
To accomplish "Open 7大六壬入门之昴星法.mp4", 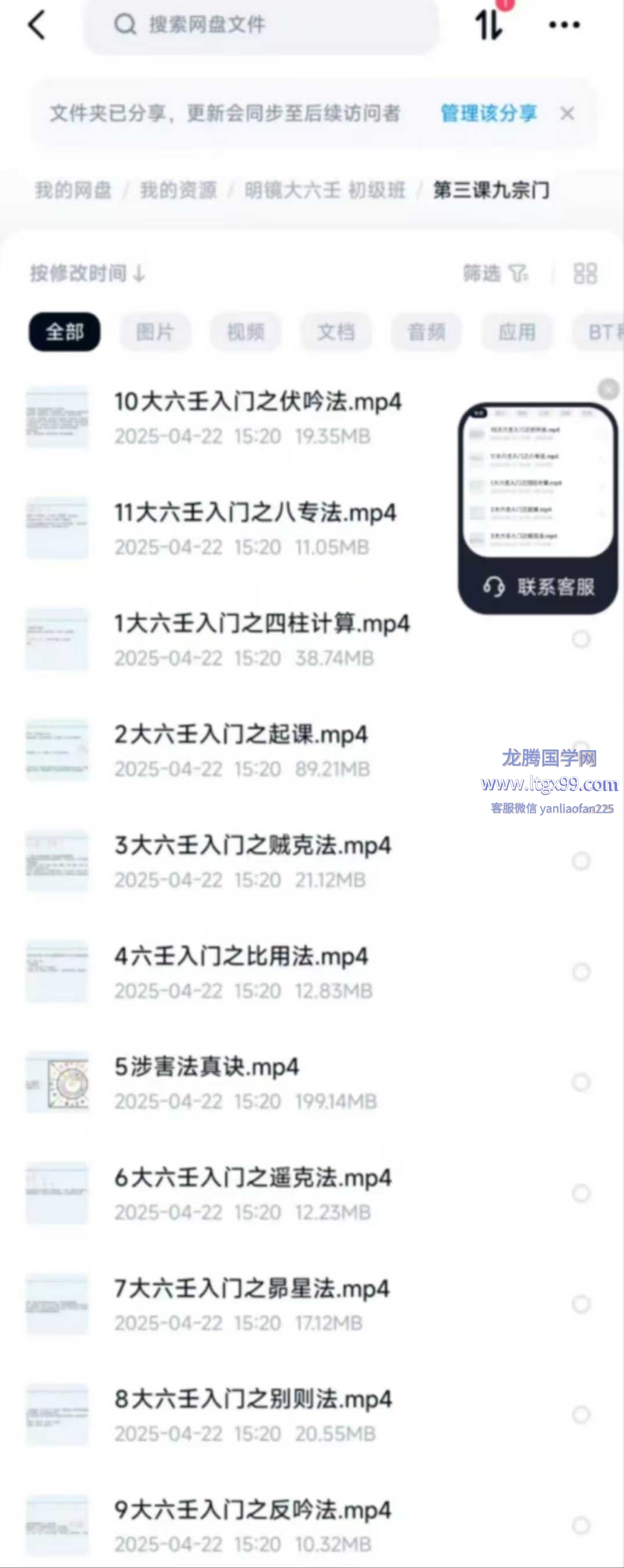I will pyautogui.click(x=252, y=1288).
